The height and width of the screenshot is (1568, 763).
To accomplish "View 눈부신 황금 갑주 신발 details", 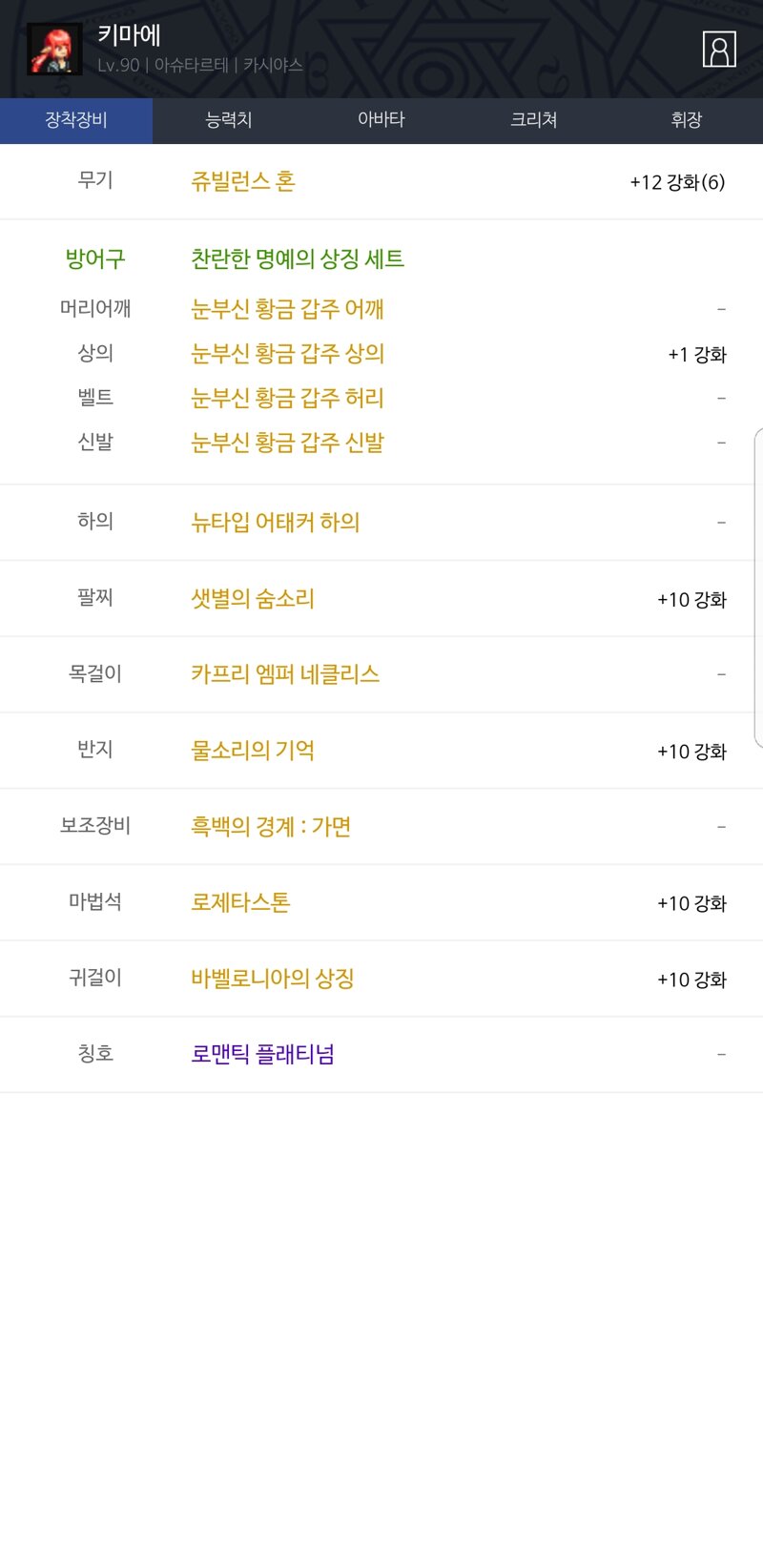I will 287,443.
